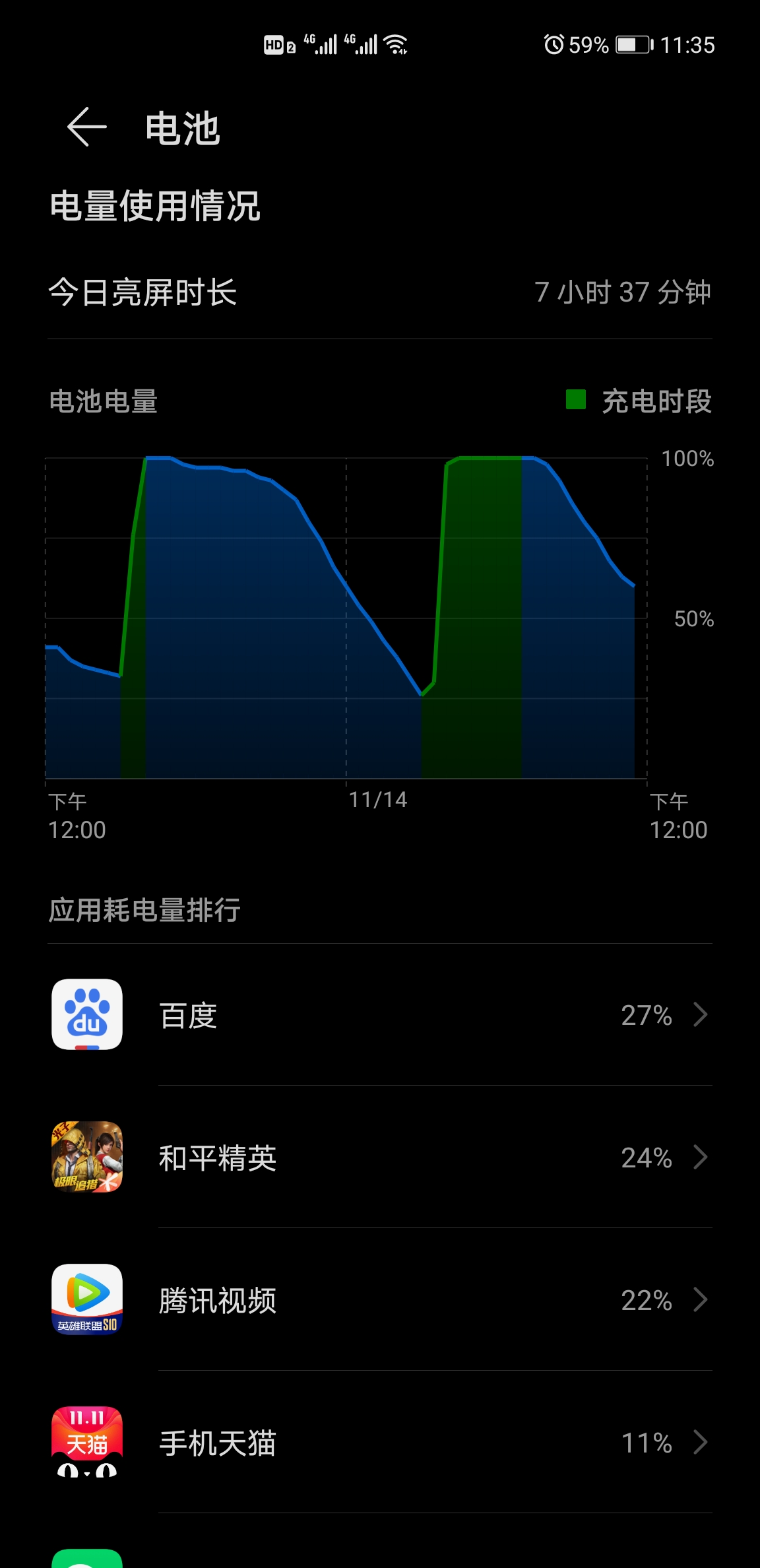This screenshot has width=760, height=1568.
Task: Toggle the 充电时段 charging legend marker
Action: point(575,400)
